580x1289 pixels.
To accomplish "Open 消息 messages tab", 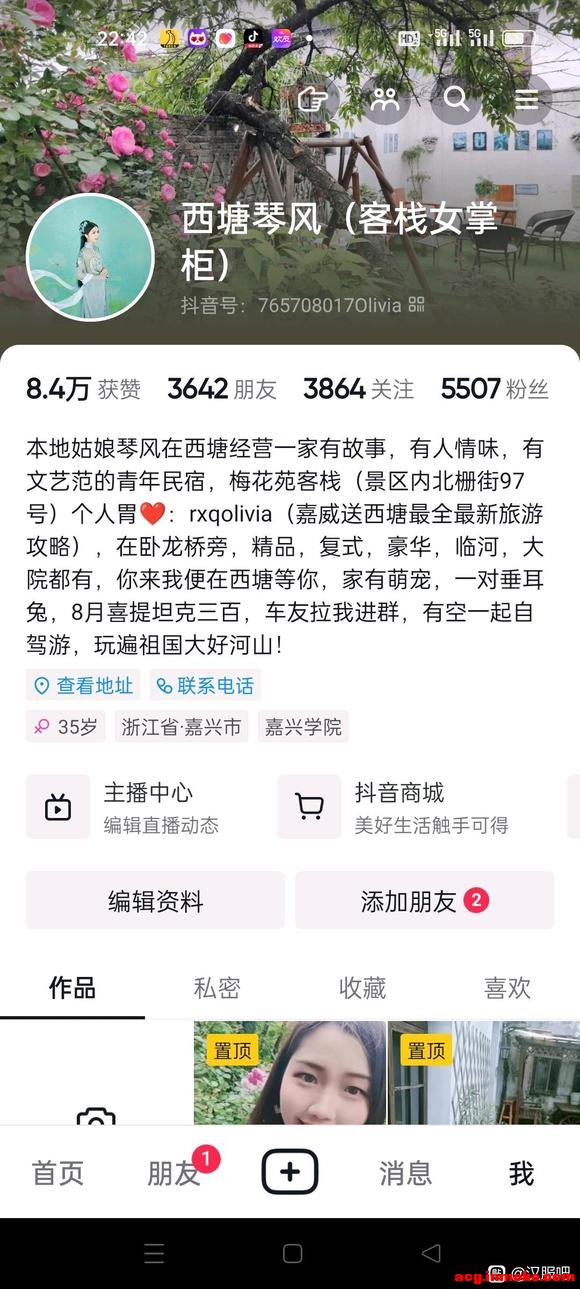I will (405, 1173).
